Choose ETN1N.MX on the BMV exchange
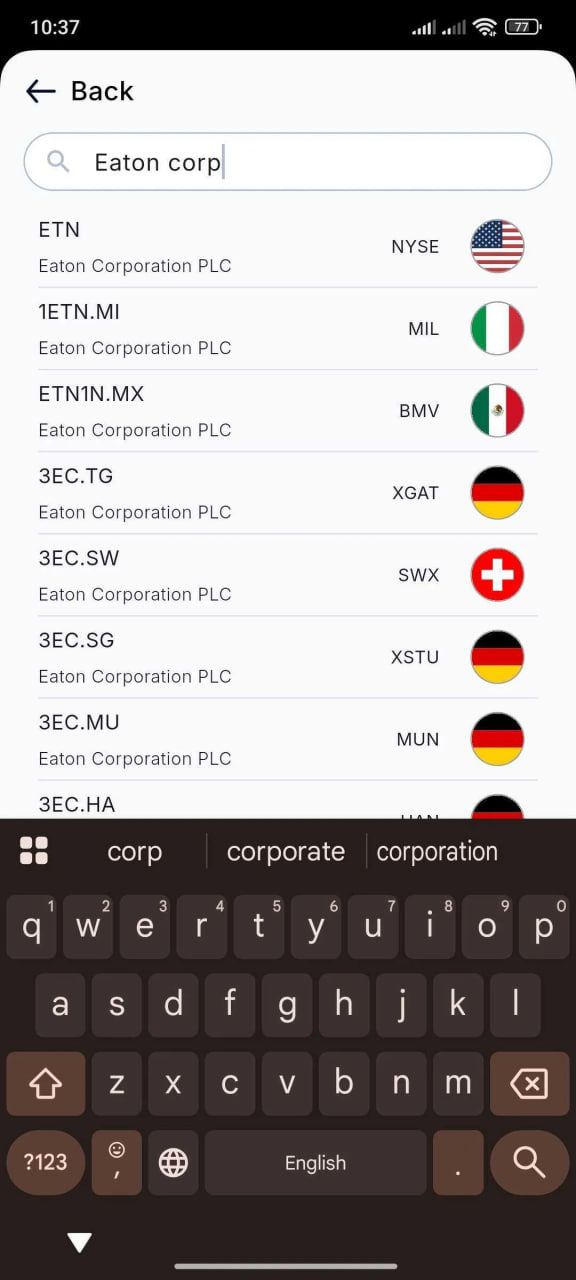Viewport: 576px width, 1280px height. pyautogui.click(x=288, y=411)
